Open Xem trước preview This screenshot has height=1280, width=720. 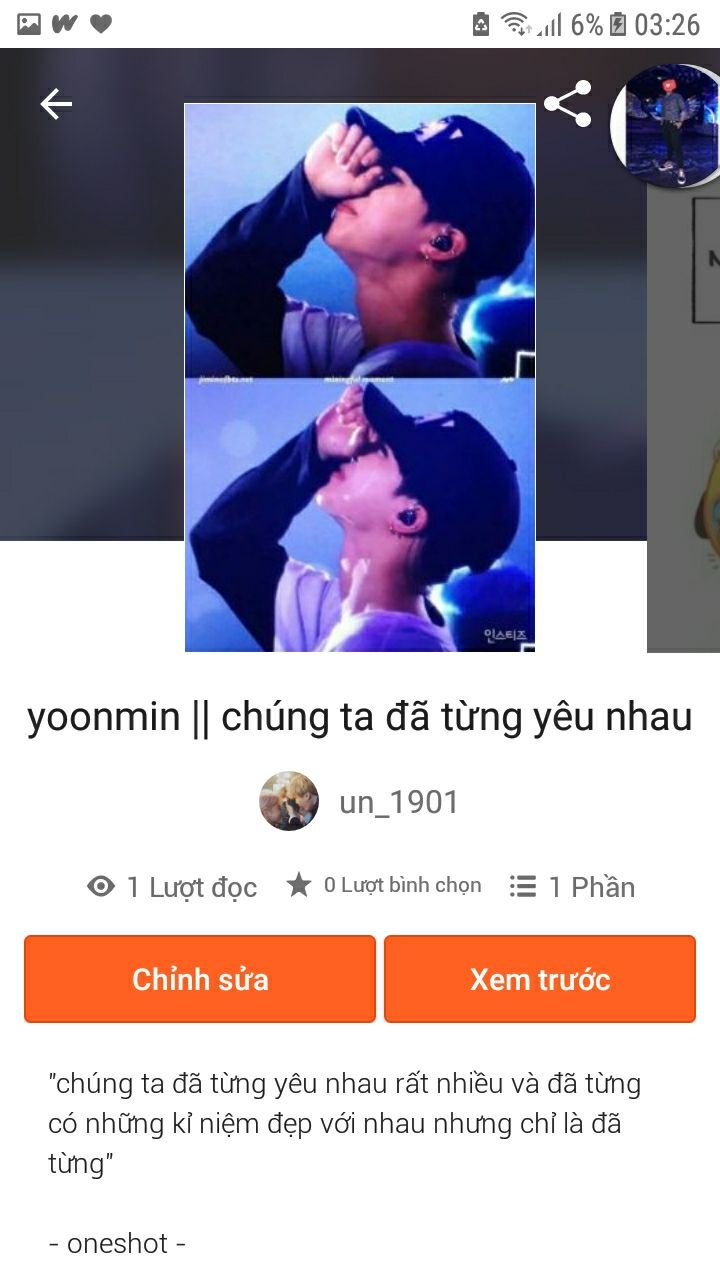click(x=540, y=979)
